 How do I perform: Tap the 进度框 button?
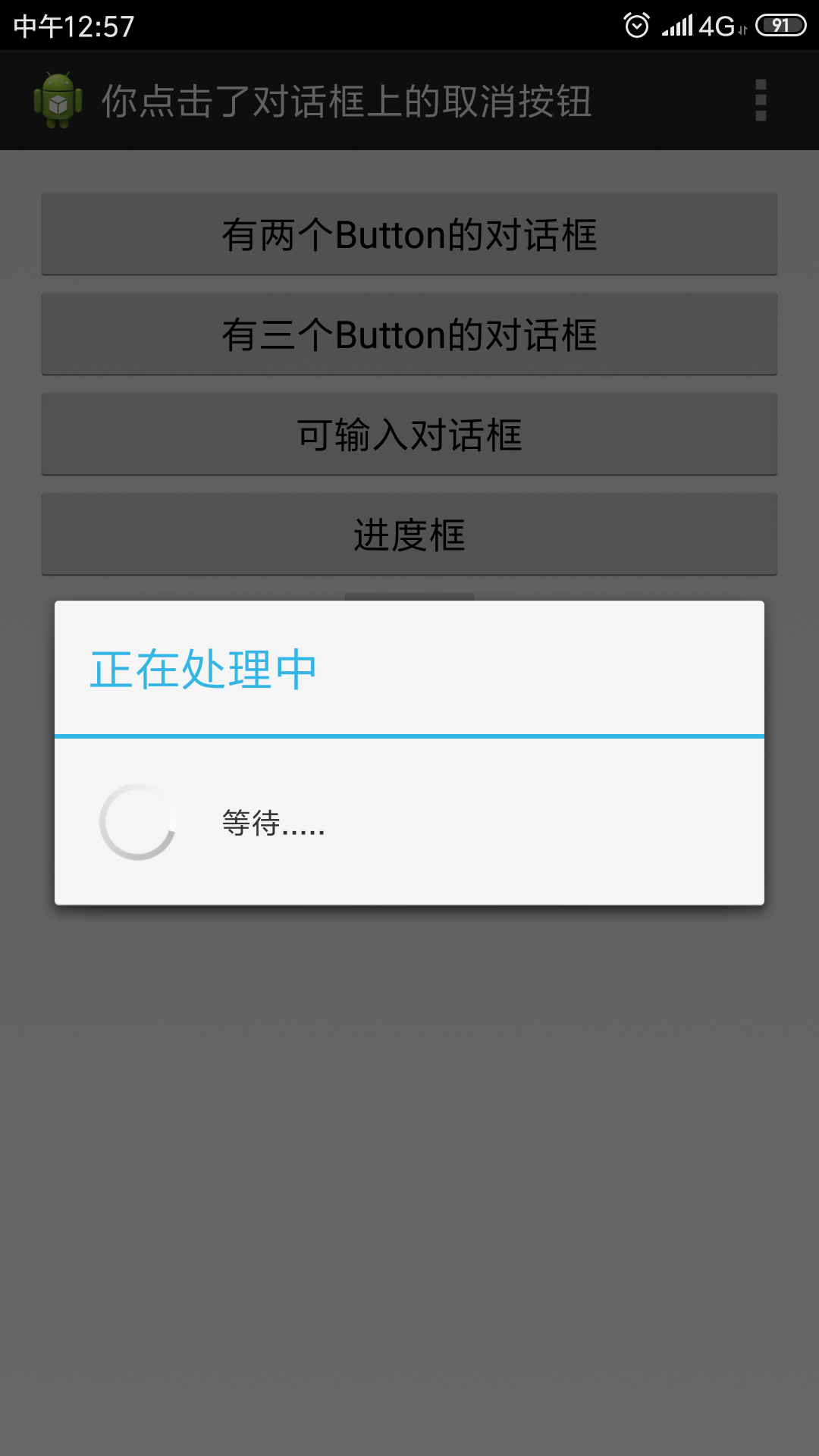point(409,535)
